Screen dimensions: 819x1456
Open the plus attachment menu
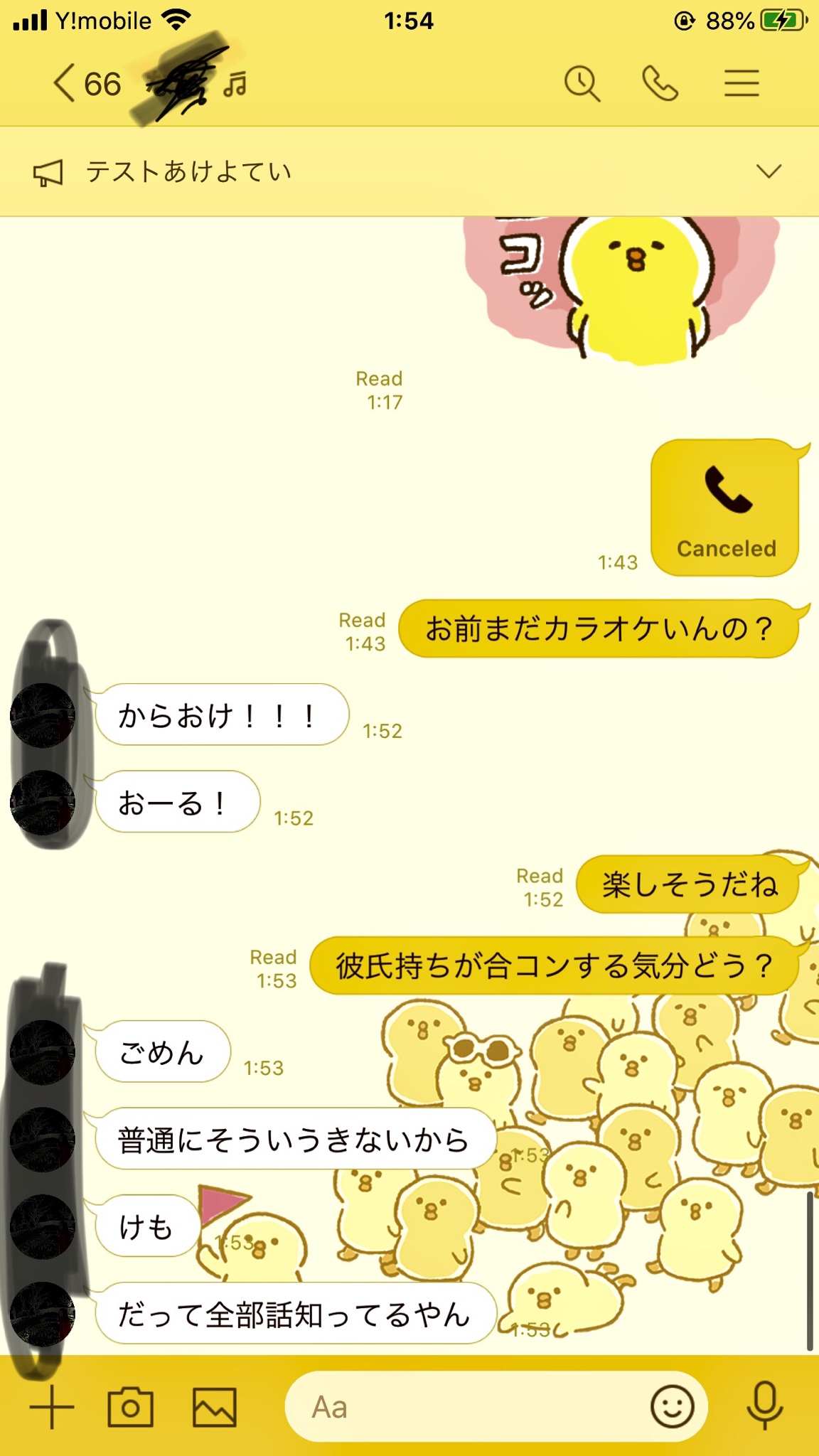tap(52, 1407)
